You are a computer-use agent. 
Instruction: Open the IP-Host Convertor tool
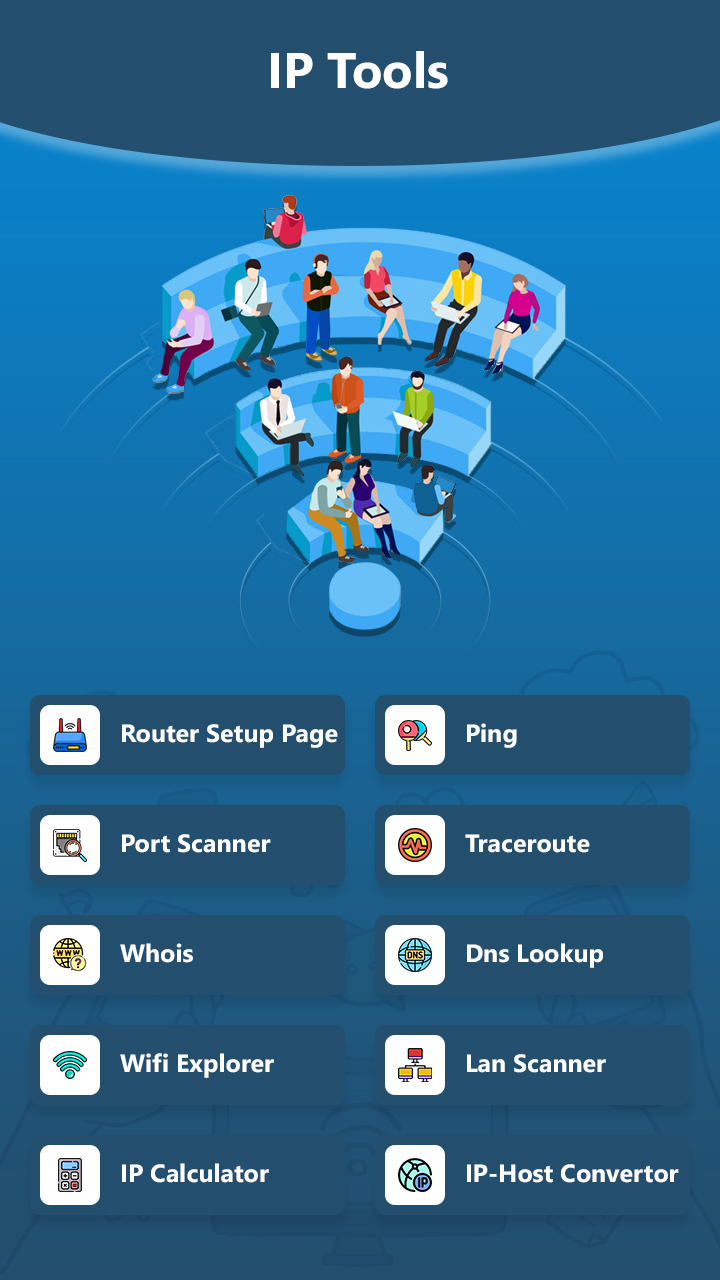tap(533, 1175)
